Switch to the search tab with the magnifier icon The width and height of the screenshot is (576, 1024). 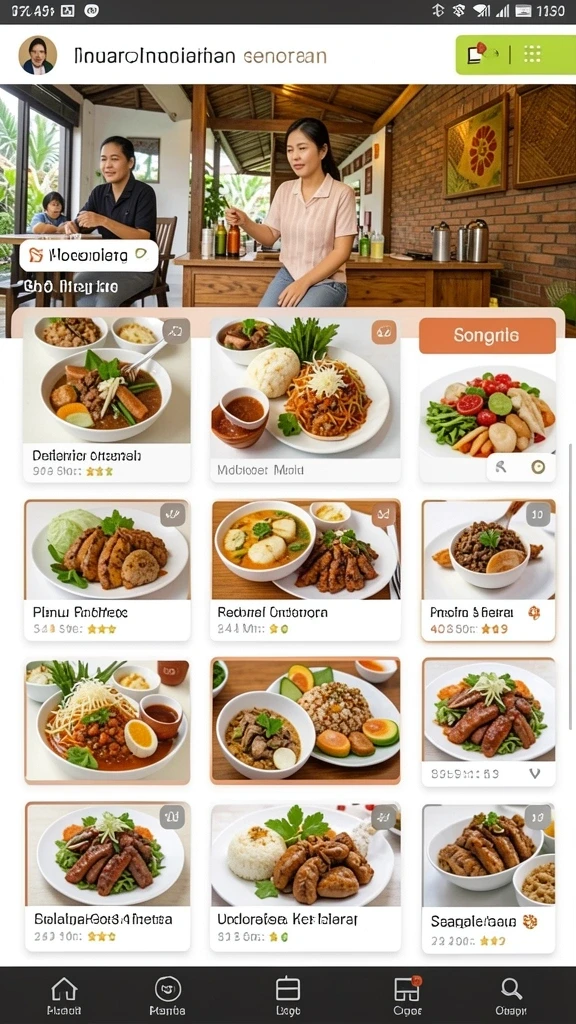pos(511,996)
